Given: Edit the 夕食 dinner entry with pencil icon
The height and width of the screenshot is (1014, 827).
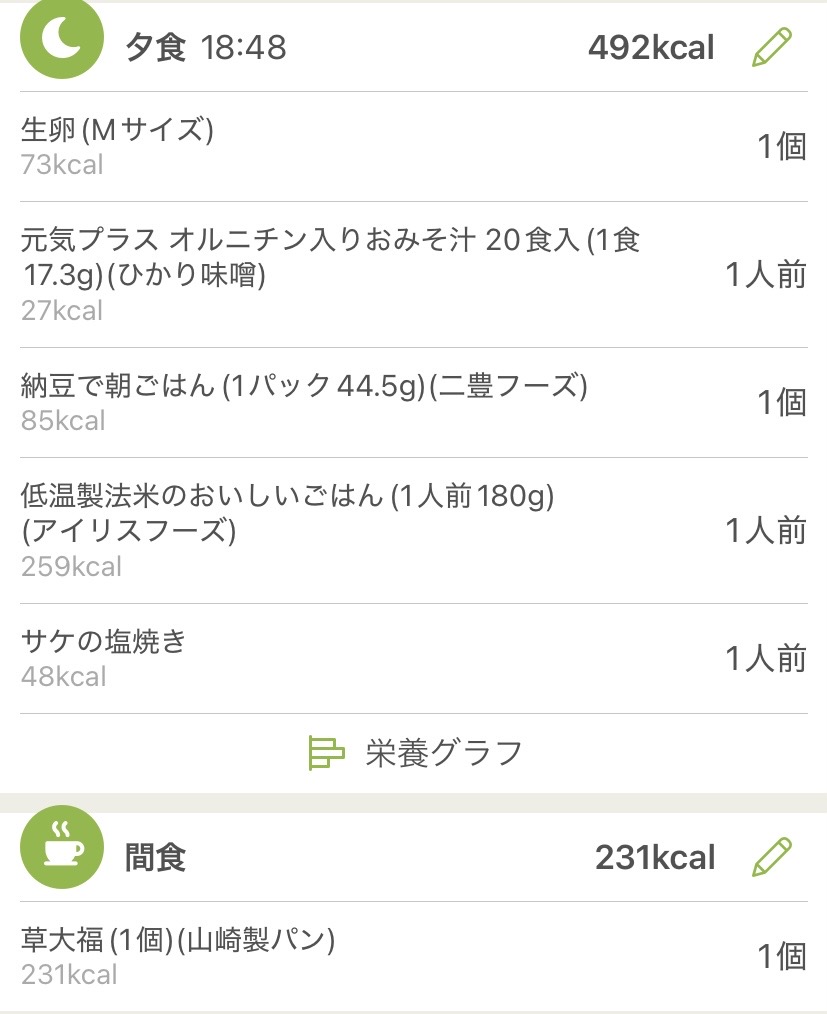Looking at the screenshot, I should point(771,47).
